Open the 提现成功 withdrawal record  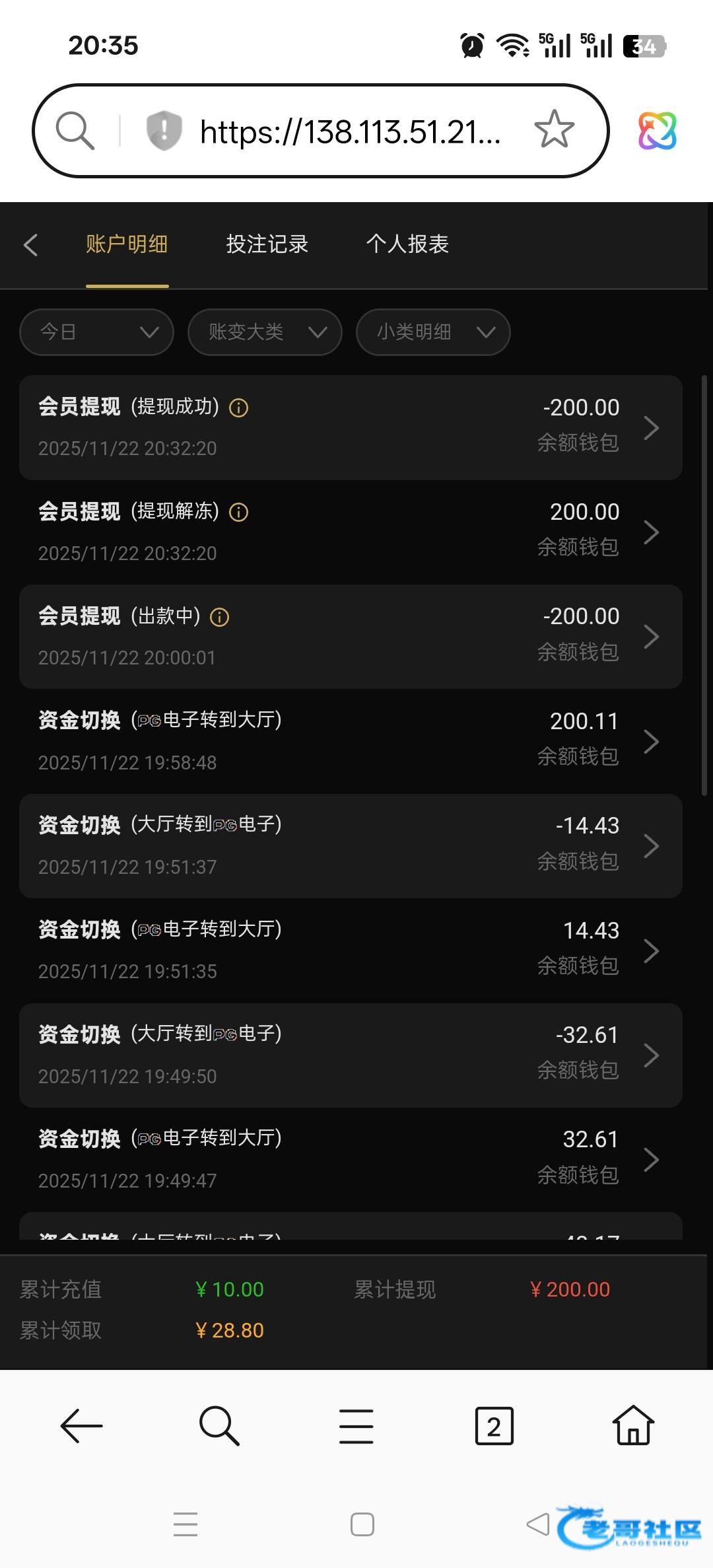350,427
